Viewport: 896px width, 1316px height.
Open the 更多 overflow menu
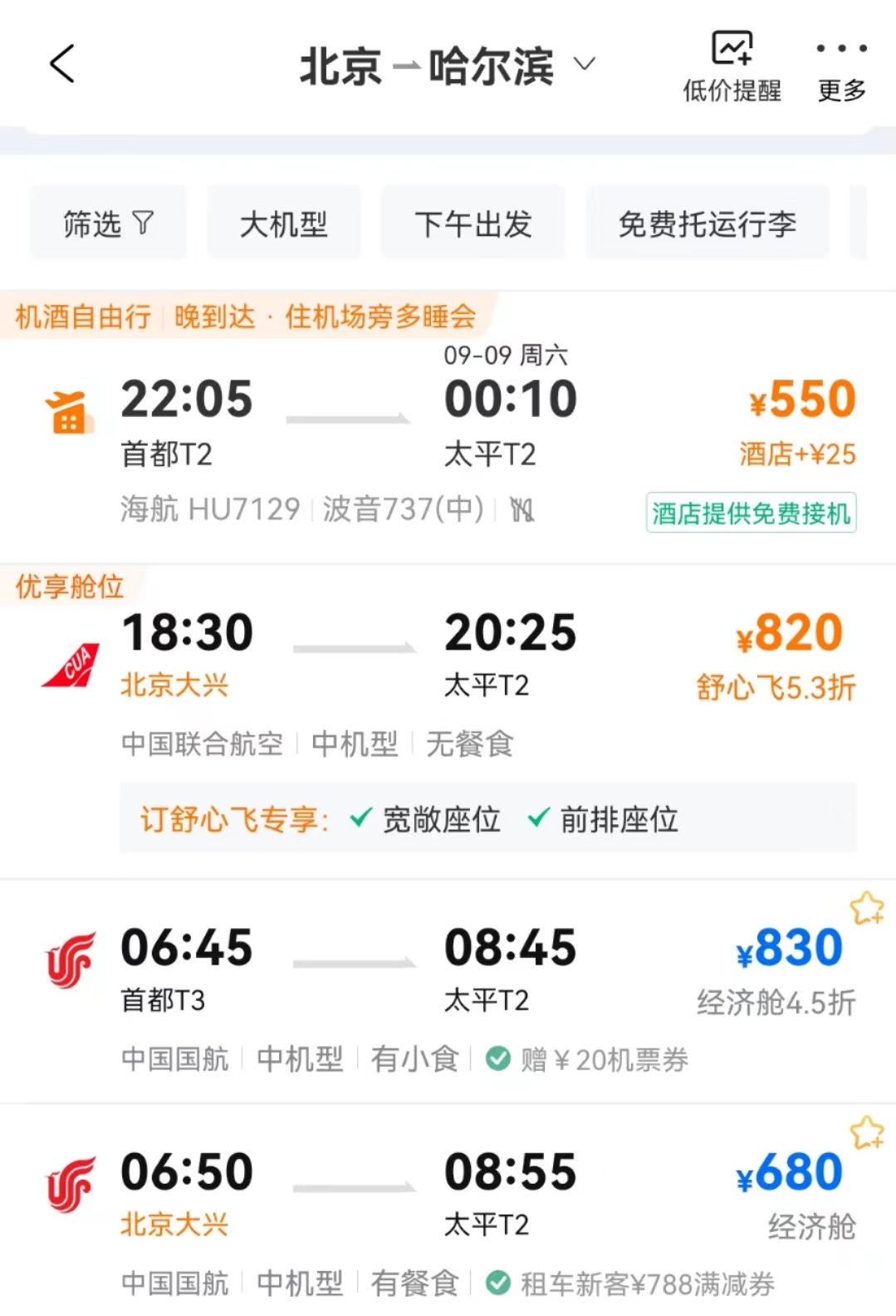[841, 66]
